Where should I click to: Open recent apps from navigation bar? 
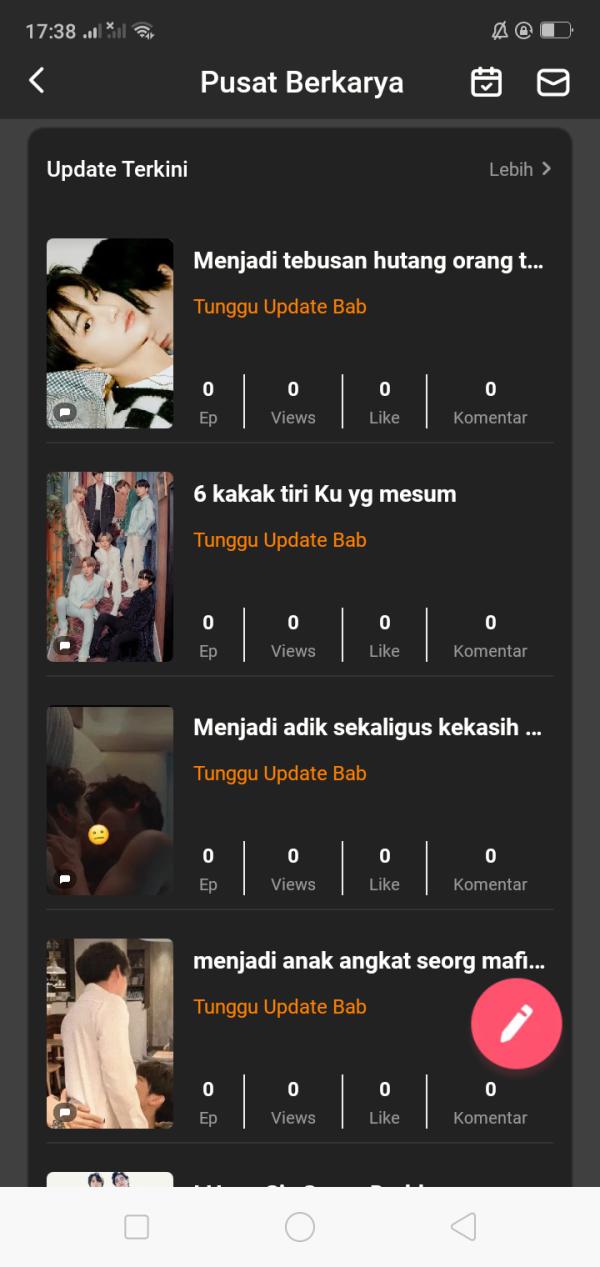(x=137, y=1227)
